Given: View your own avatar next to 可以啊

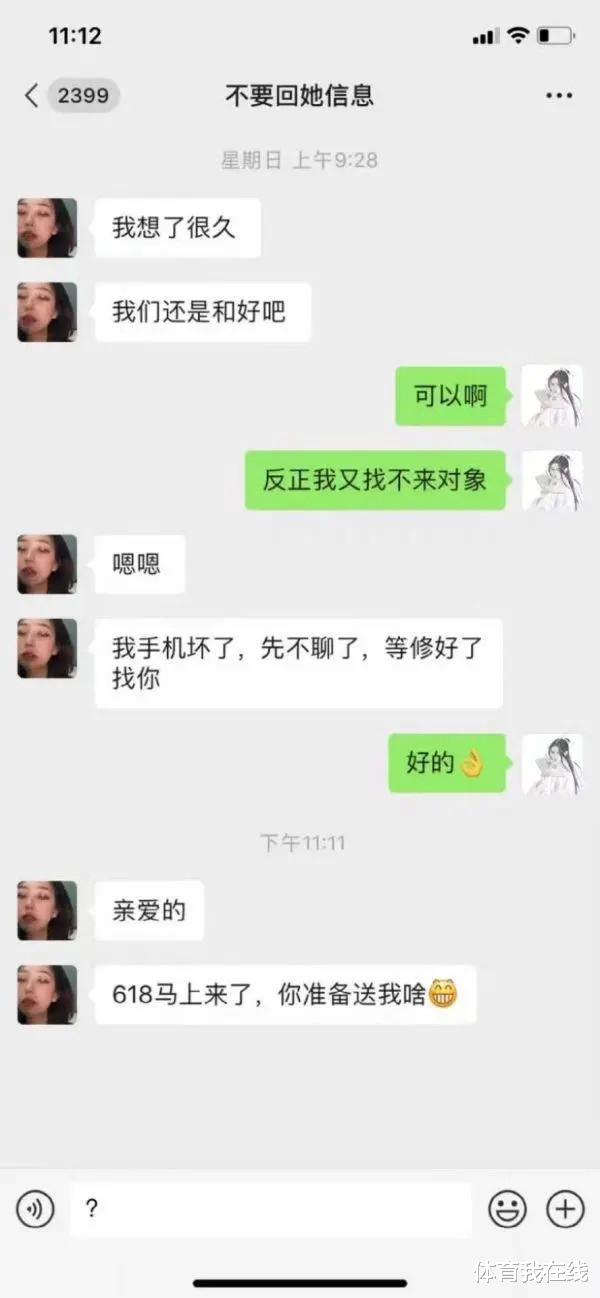Looking at the screenshot, I should (552, 396).
